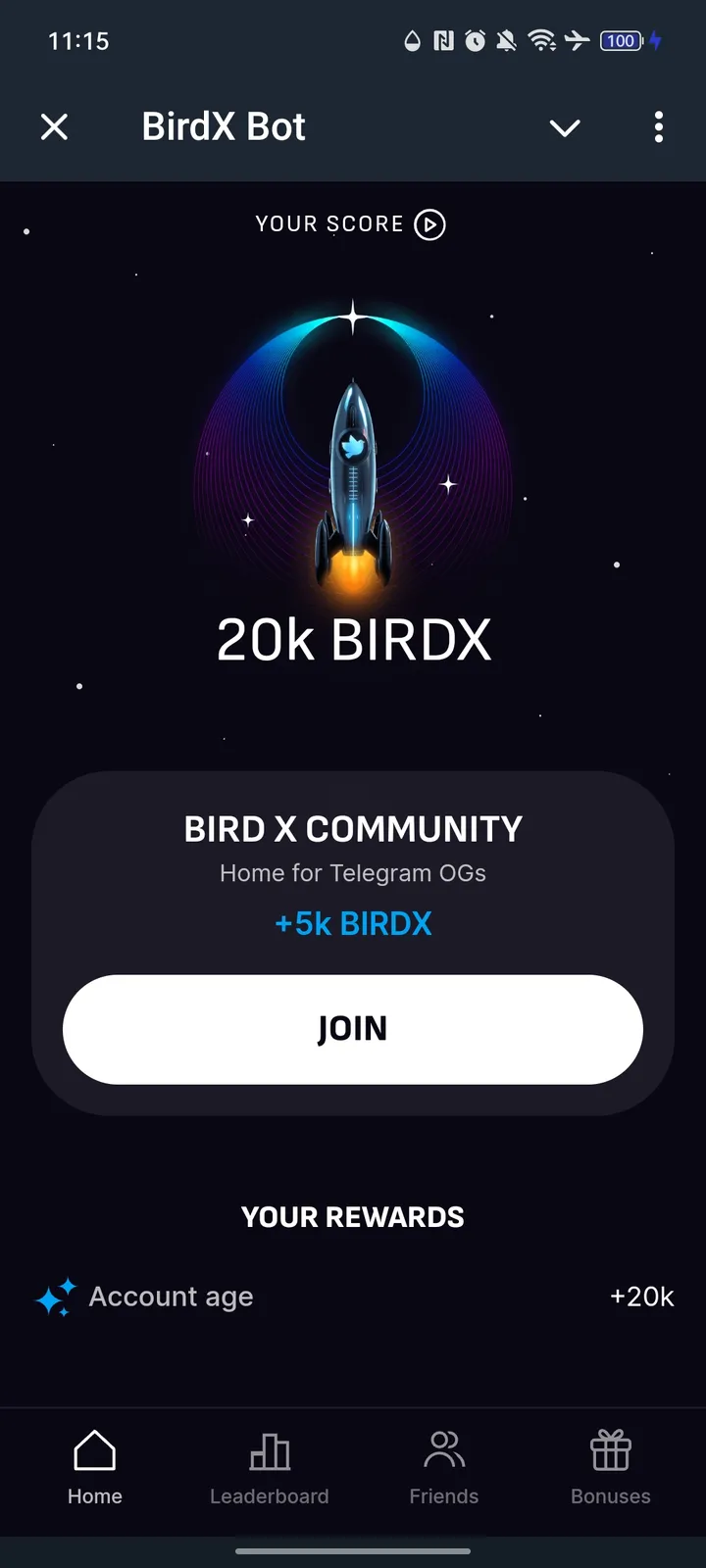
Task: Open the Leaderboard tab icon
Action: 269,1448
